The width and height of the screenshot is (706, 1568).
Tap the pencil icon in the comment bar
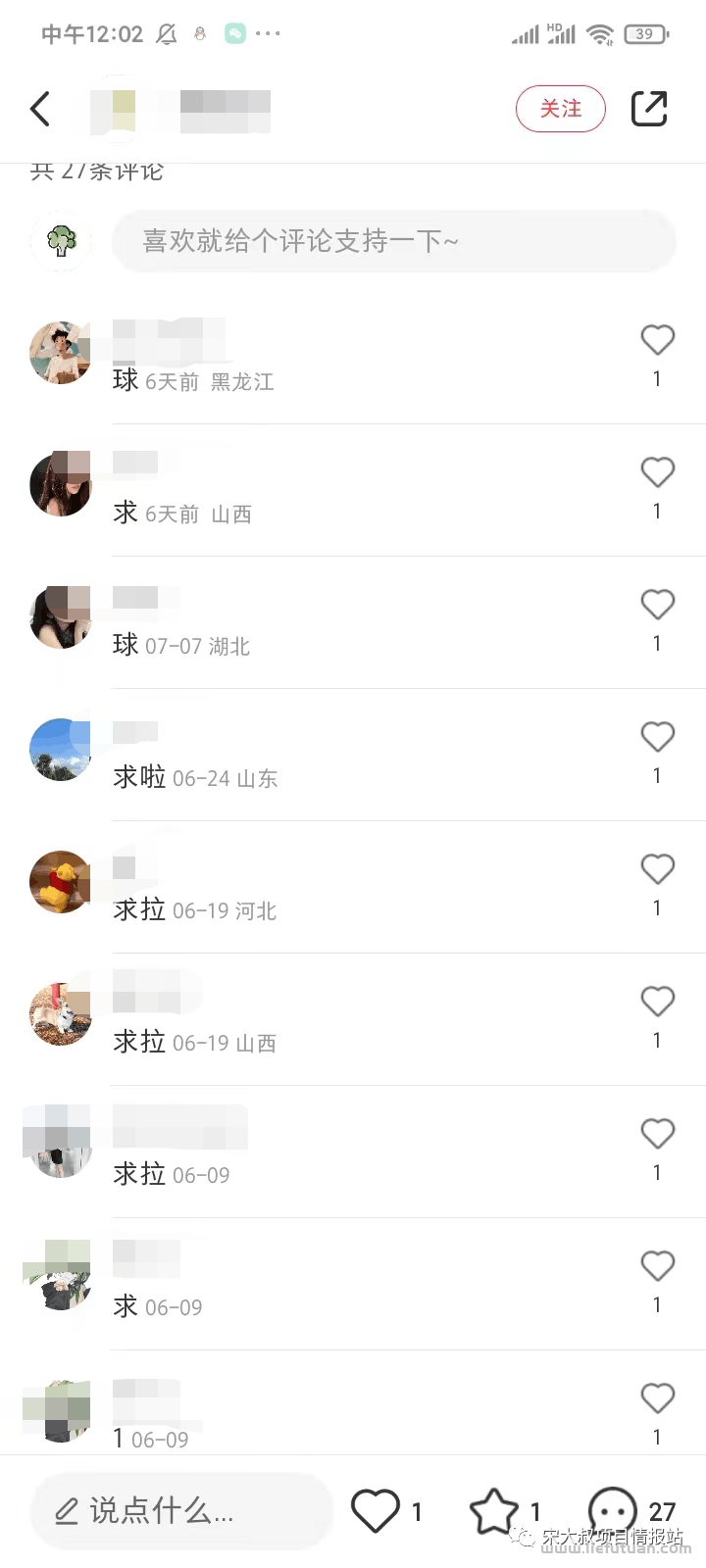(x=65, y=1510)
